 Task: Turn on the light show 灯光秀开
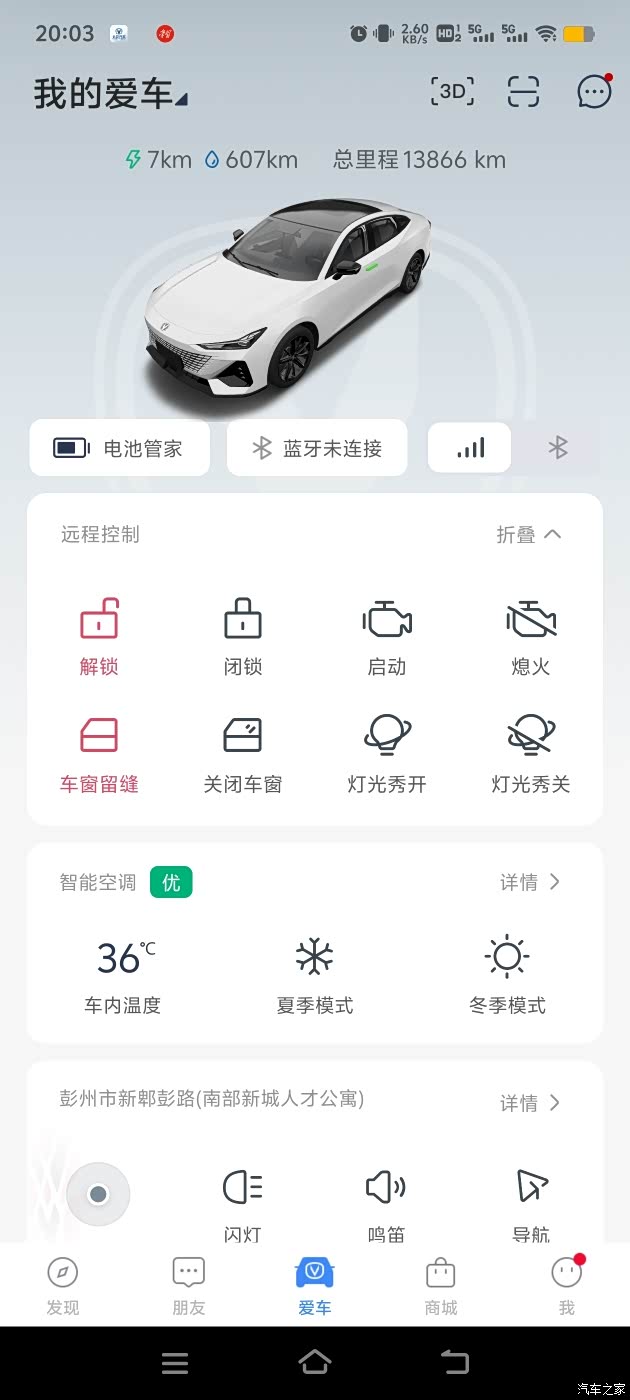pyautogui.click(x=387, y=754)
